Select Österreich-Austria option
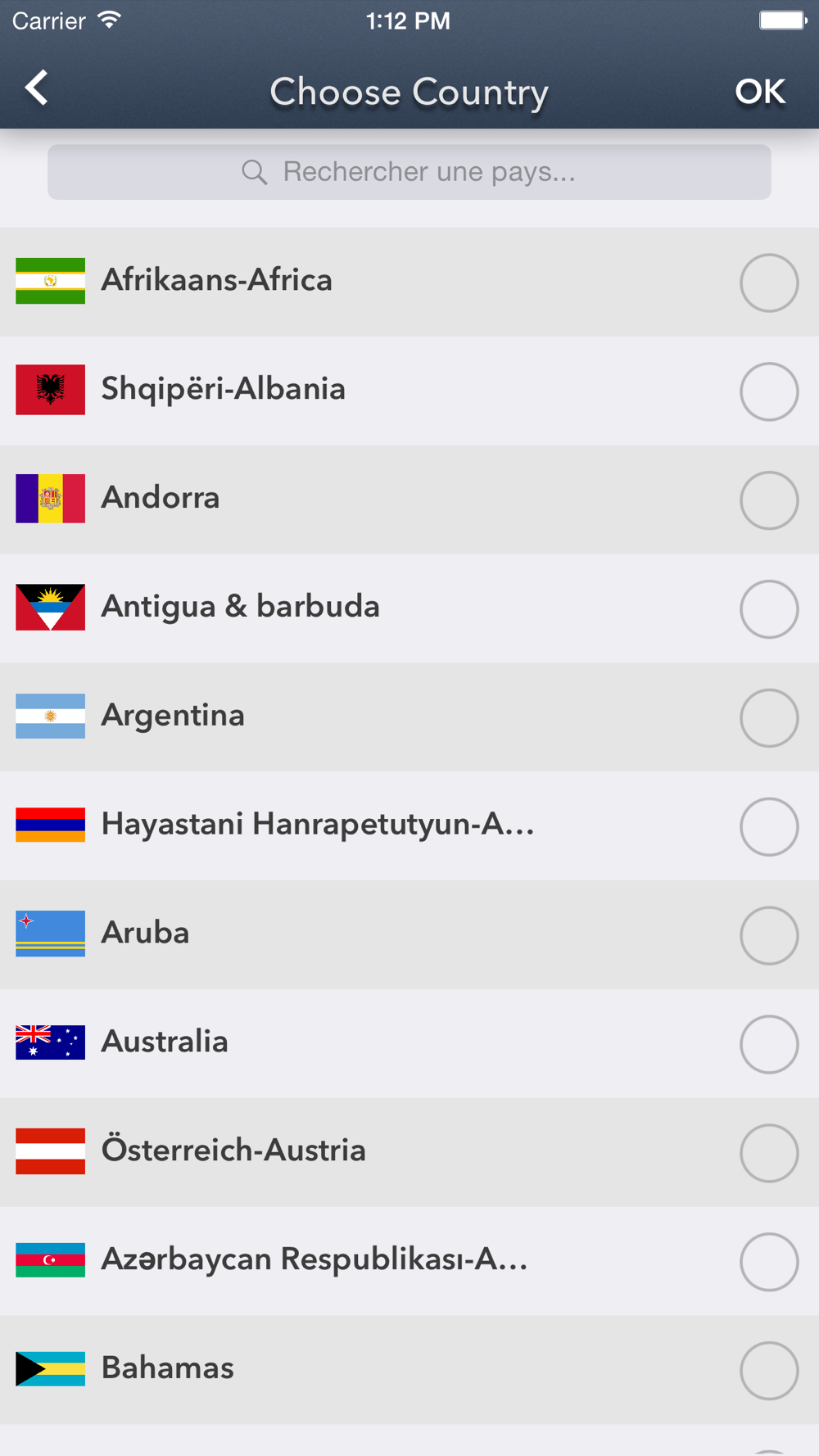Viewport: 819px width, 1456px height. point(233,1151)
